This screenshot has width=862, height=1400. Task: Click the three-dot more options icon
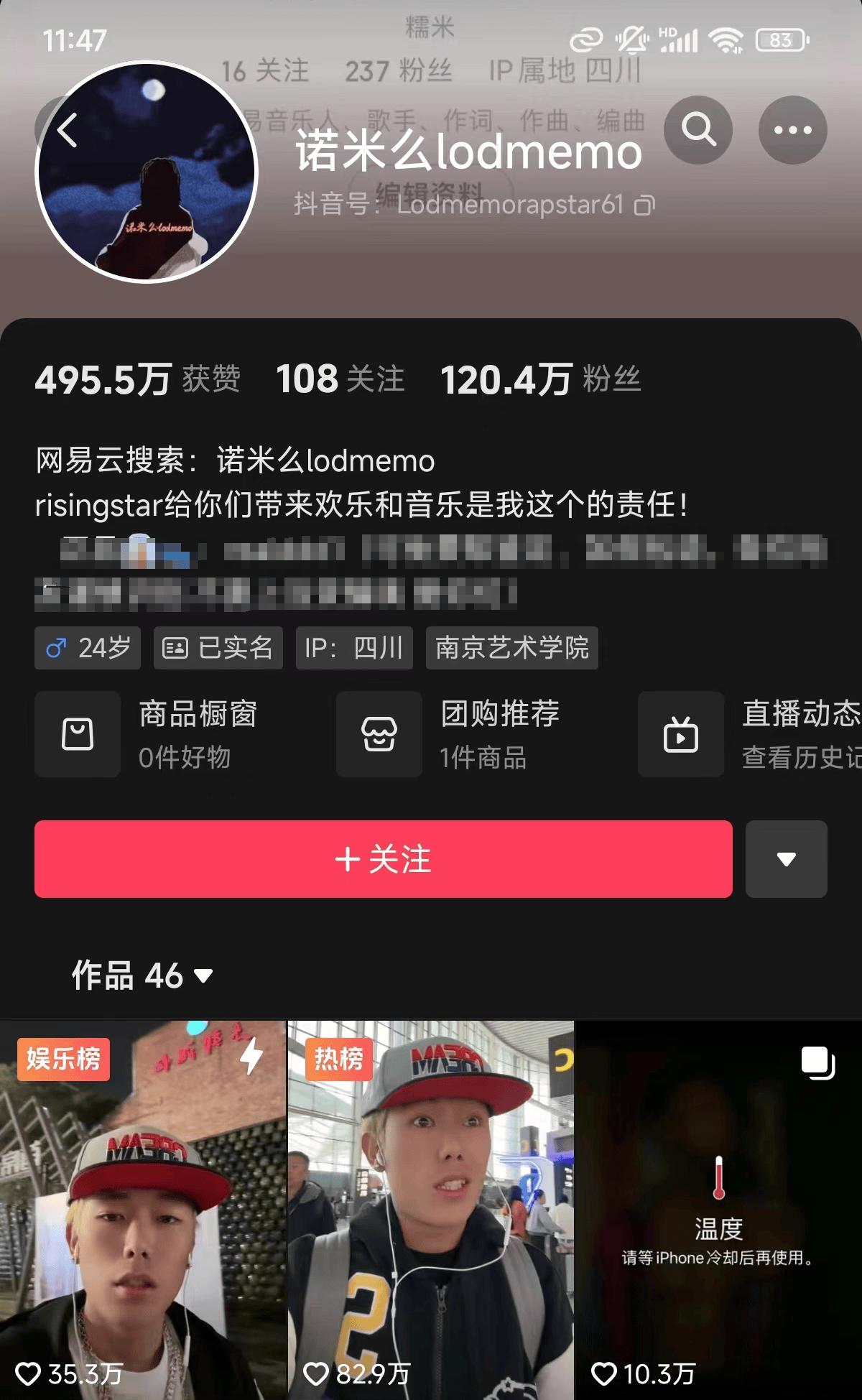pyautogui.click(x=792, y=130)
